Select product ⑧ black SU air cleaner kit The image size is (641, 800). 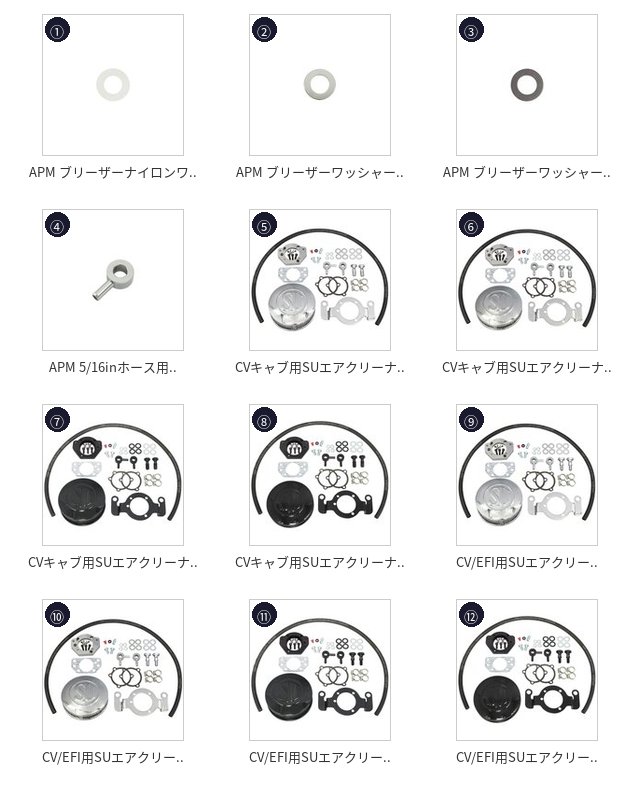click(320, 475)
